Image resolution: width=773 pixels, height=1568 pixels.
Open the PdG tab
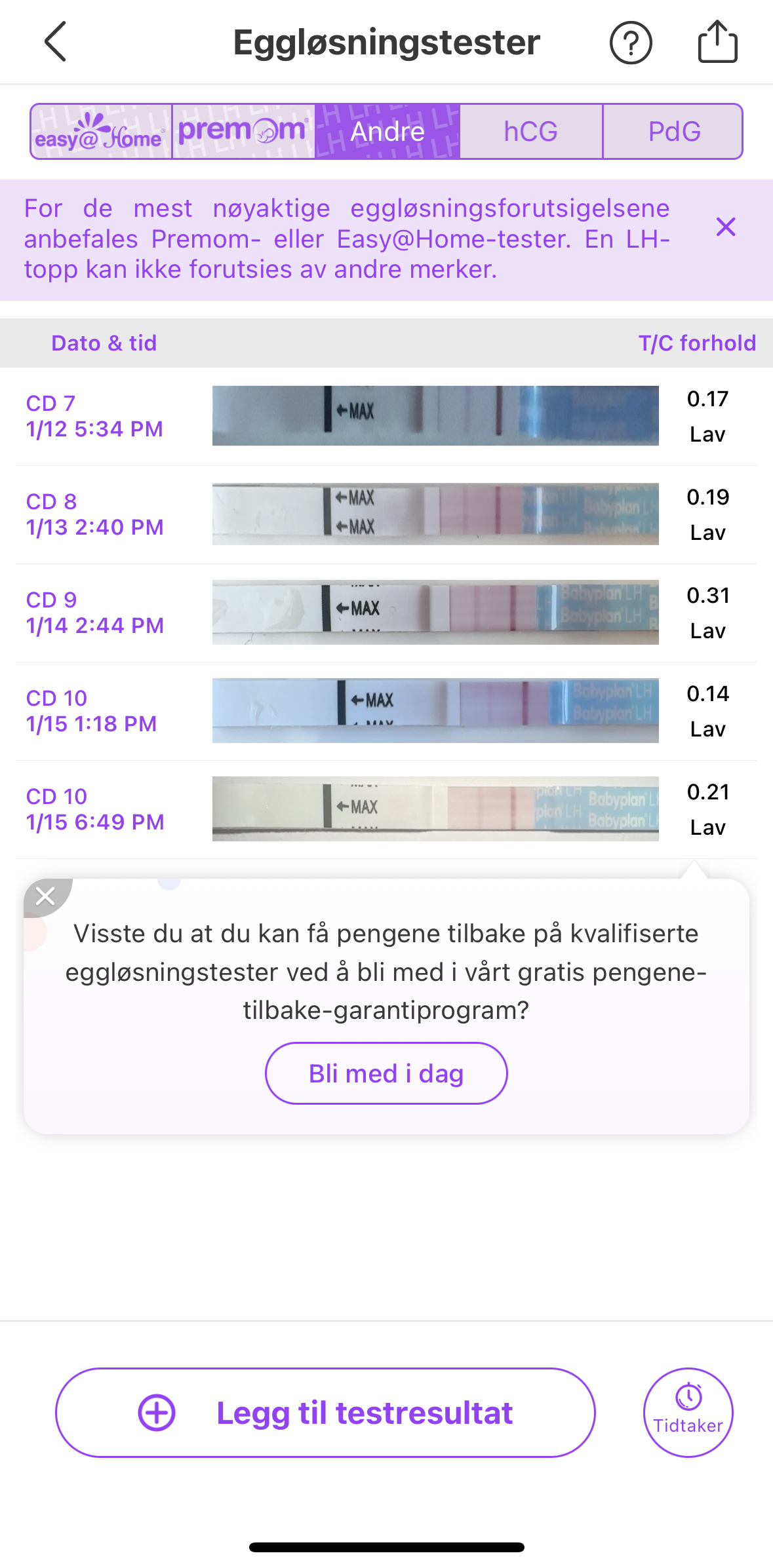tap(673, 132)
